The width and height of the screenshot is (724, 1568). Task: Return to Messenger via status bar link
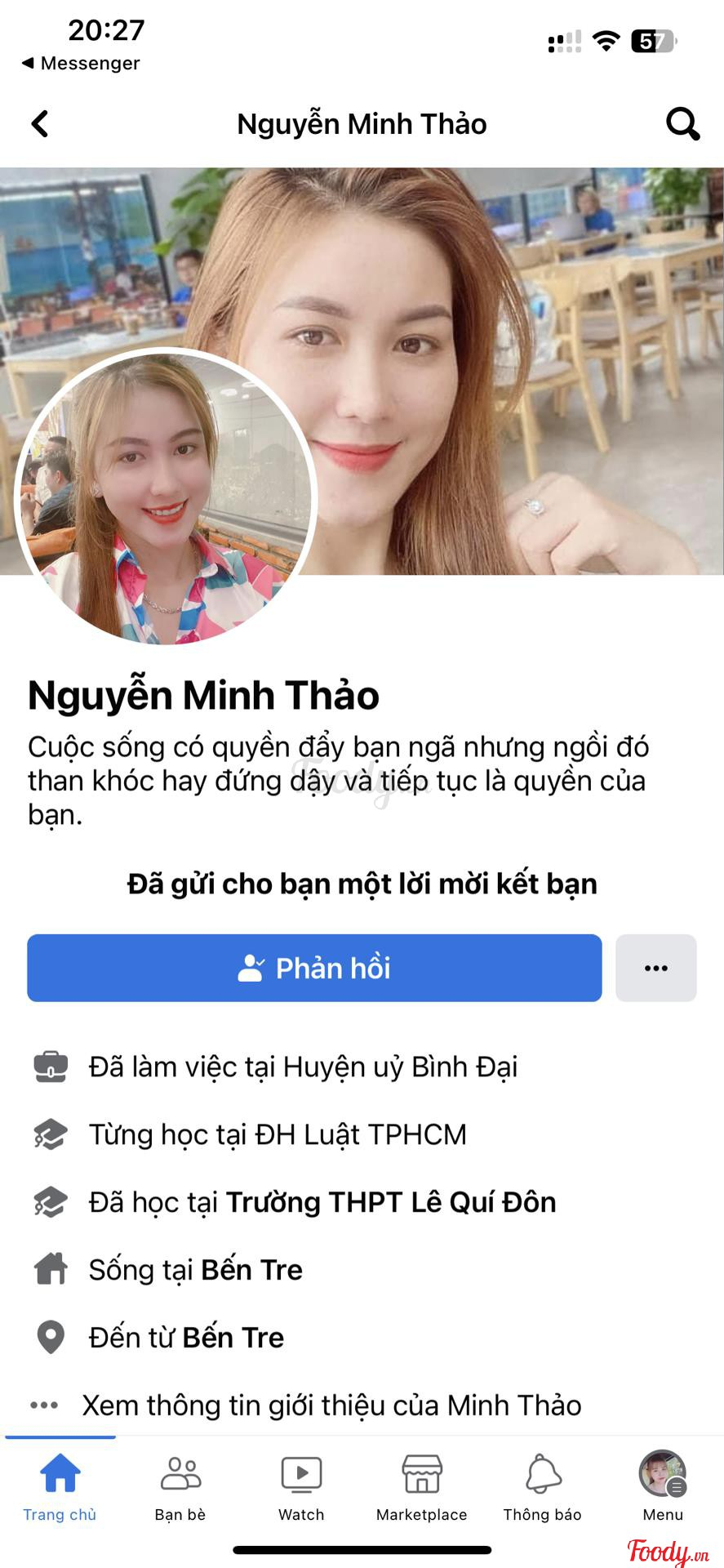tap(81, 63)
